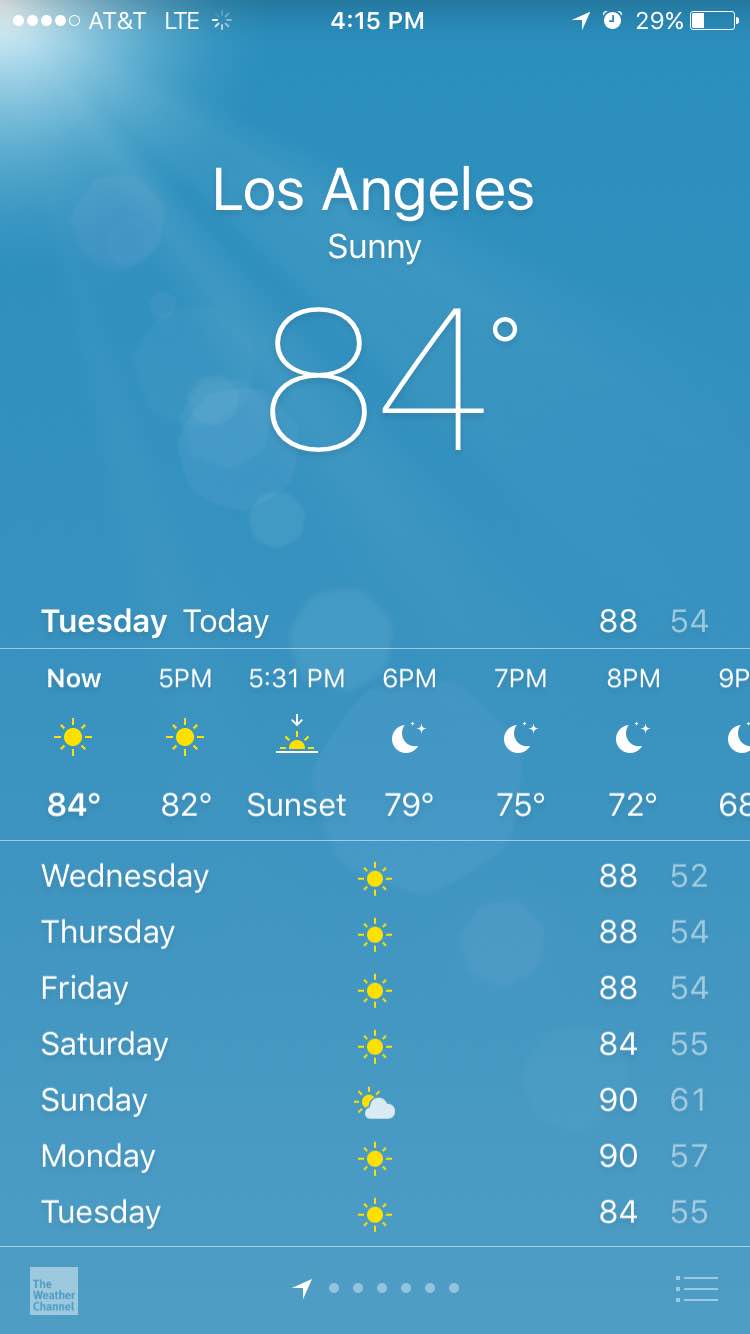Open The Weather Channel link

[x=54, y=1290]
